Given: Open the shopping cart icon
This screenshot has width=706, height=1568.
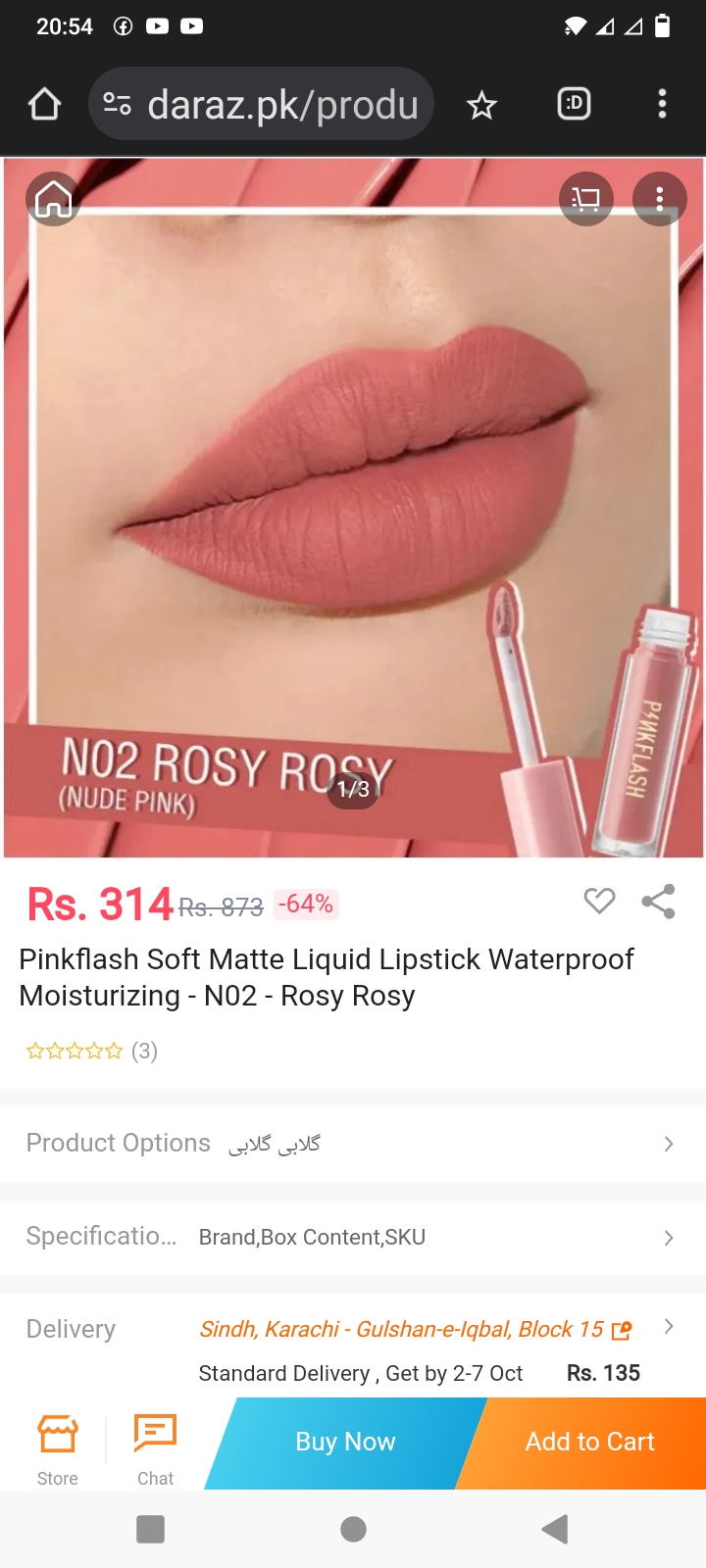Looking at the screenshot, I should pyautogui.click(x=586, y=199).
